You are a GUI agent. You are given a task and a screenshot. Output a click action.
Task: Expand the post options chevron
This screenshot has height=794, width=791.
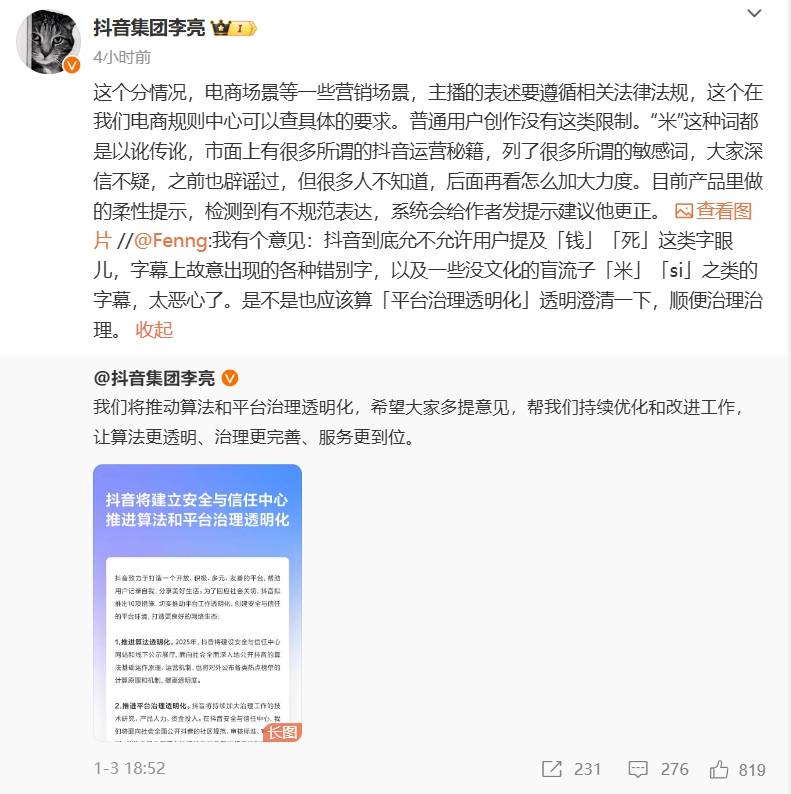(x=757, y=11)
